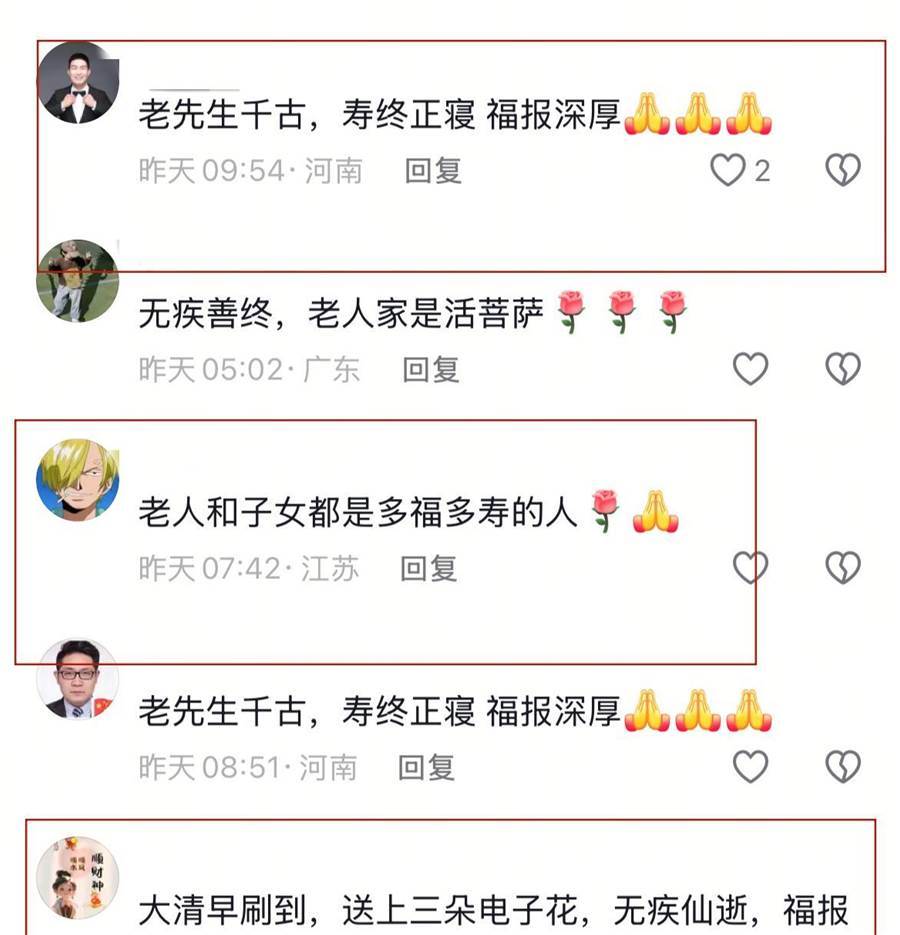Screen dimensions: 900x935
Task: Reply to the 05:02 广东 comment
Action: pos(431,369)
